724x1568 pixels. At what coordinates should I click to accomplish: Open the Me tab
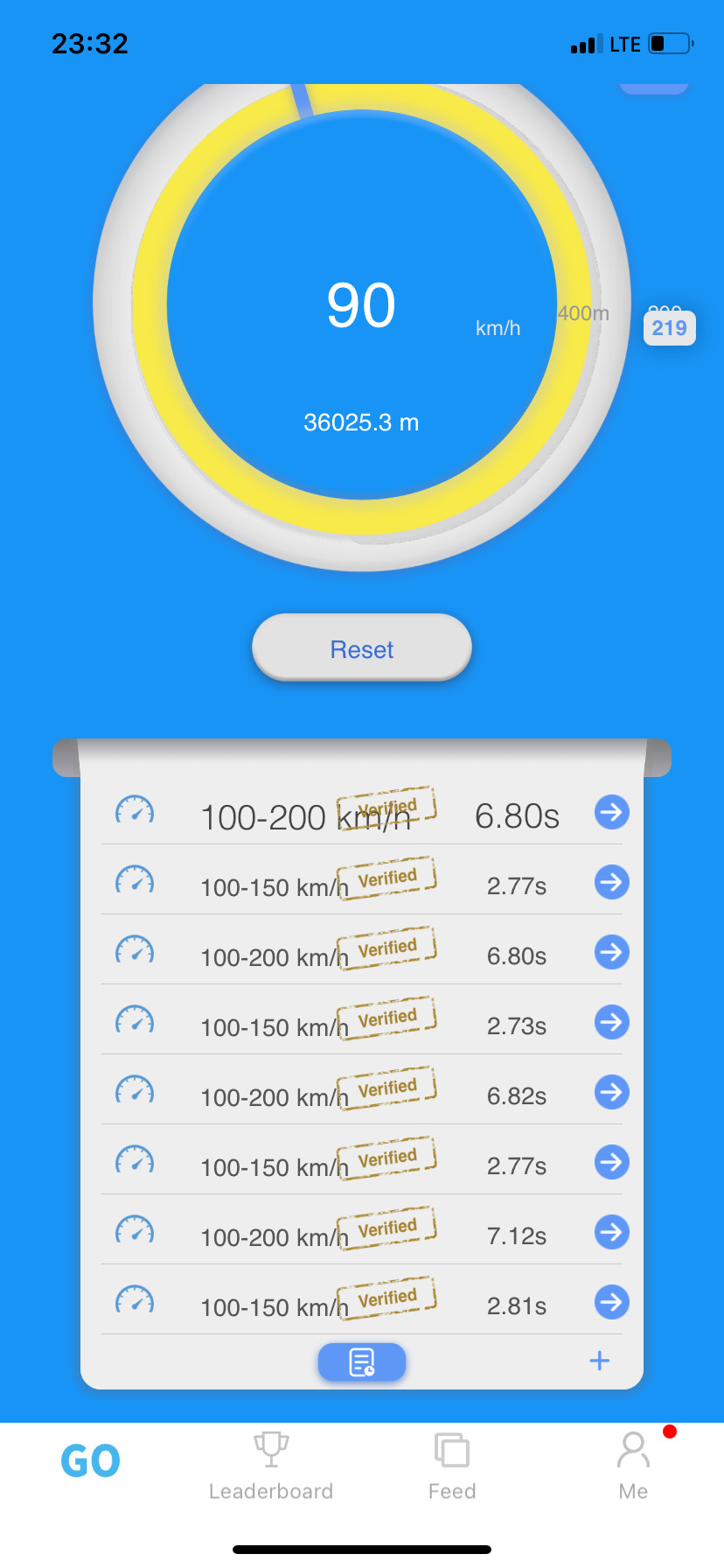tap(633, 1465)
